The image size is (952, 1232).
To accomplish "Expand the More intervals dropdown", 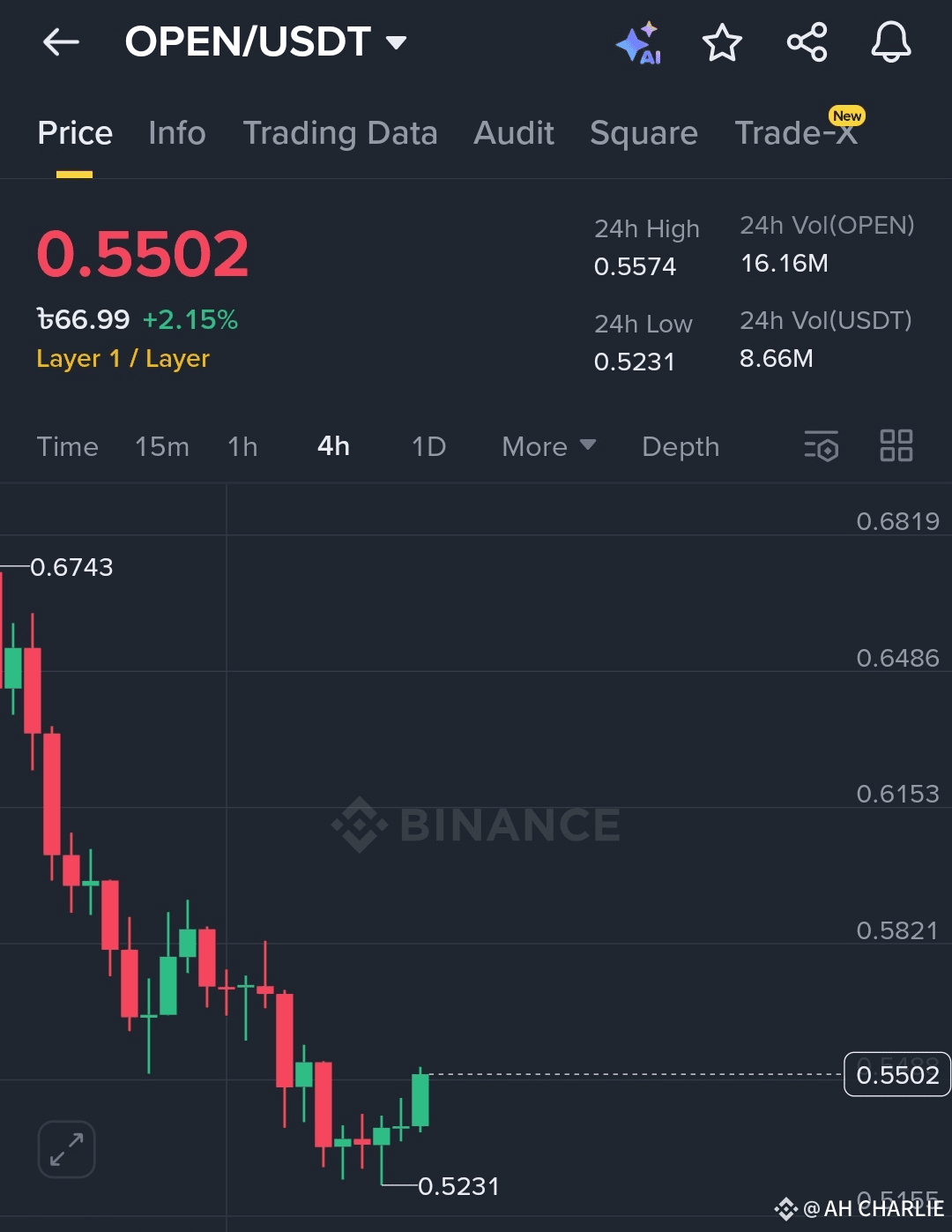I will click(x=548, y=446).
